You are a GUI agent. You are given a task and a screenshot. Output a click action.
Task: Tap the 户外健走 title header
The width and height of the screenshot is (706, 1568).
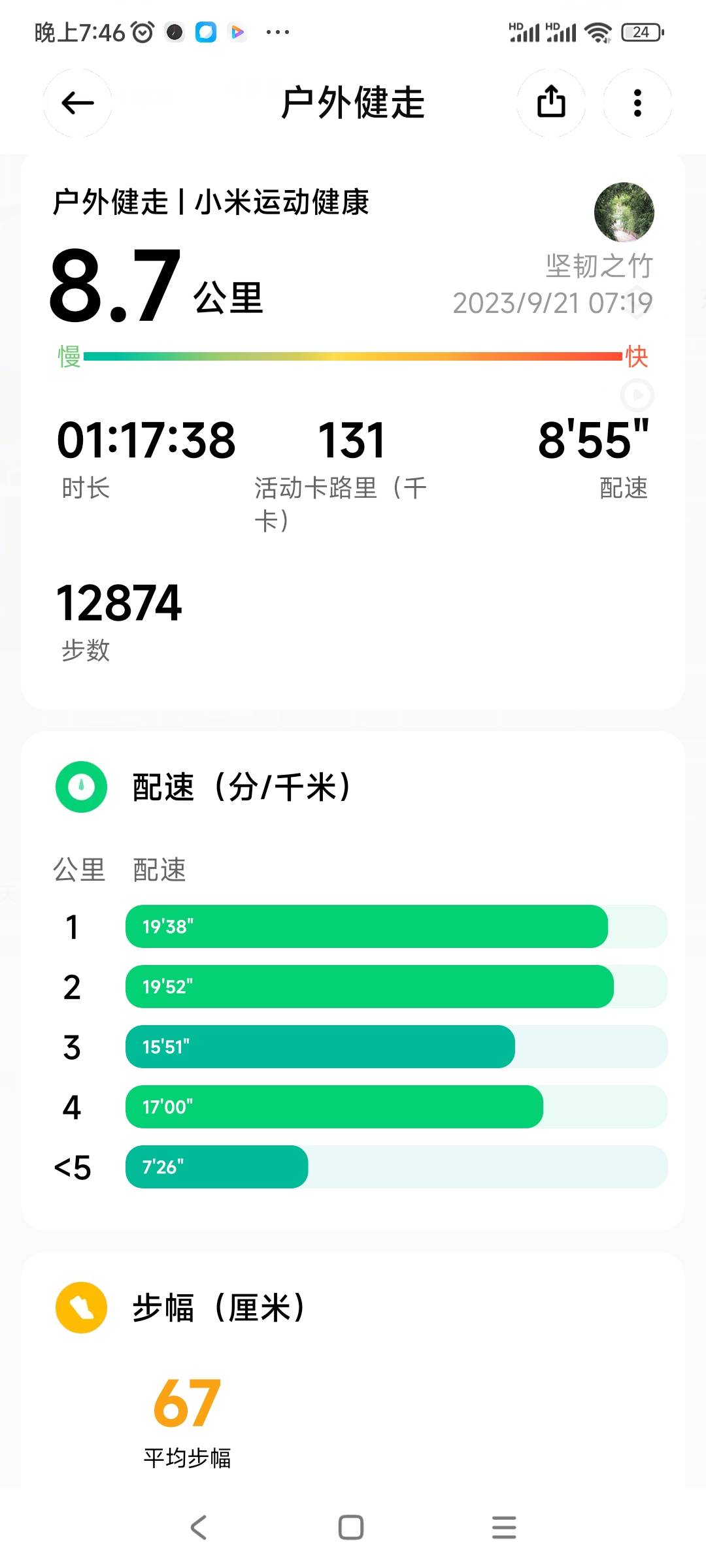point(353,103)
